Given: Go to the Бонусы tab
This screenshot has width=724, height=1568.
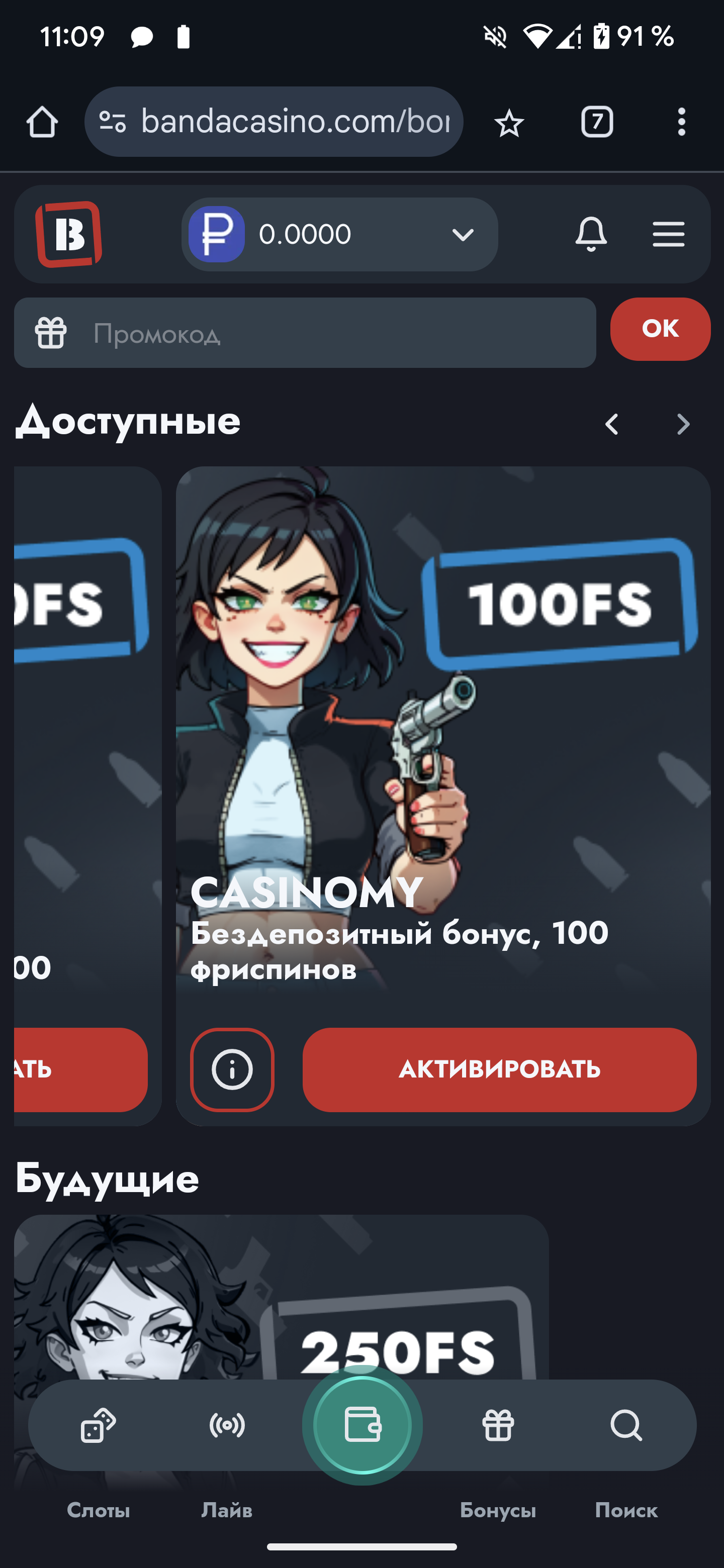Looking at the screenshot, I should (498, 1461).
